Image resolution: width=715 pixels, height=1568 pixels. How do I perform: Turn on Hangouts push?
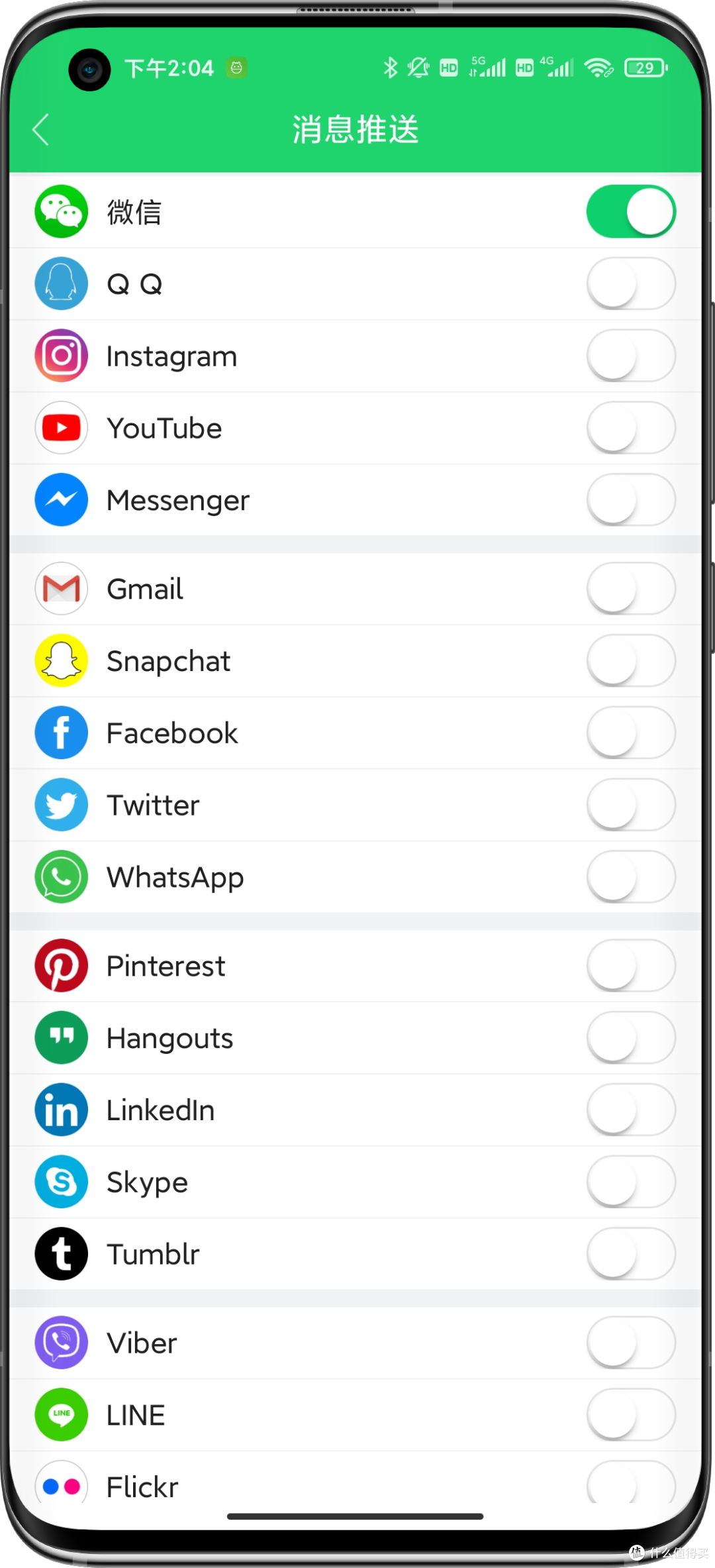pos(630,1039)
